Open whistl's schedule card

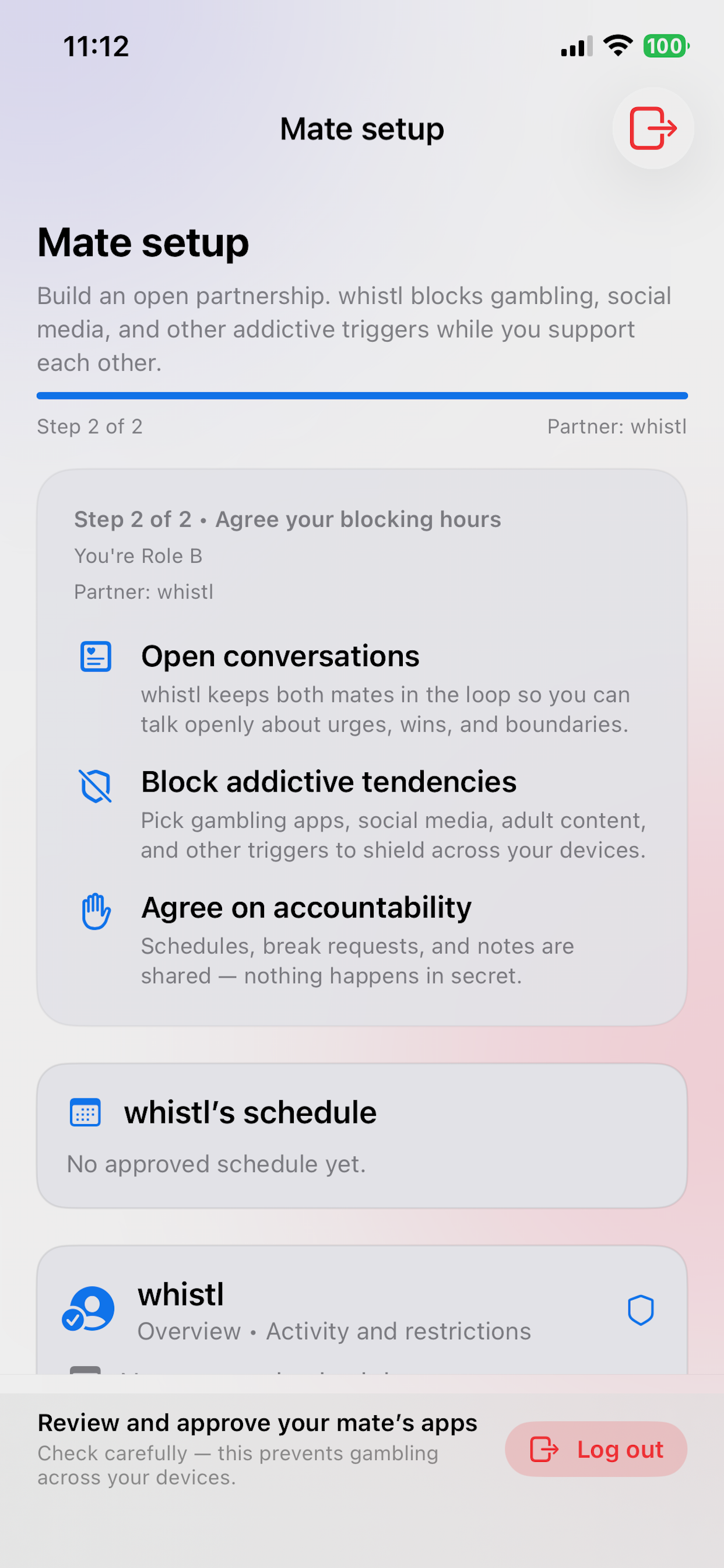[x=361, y=1135]
